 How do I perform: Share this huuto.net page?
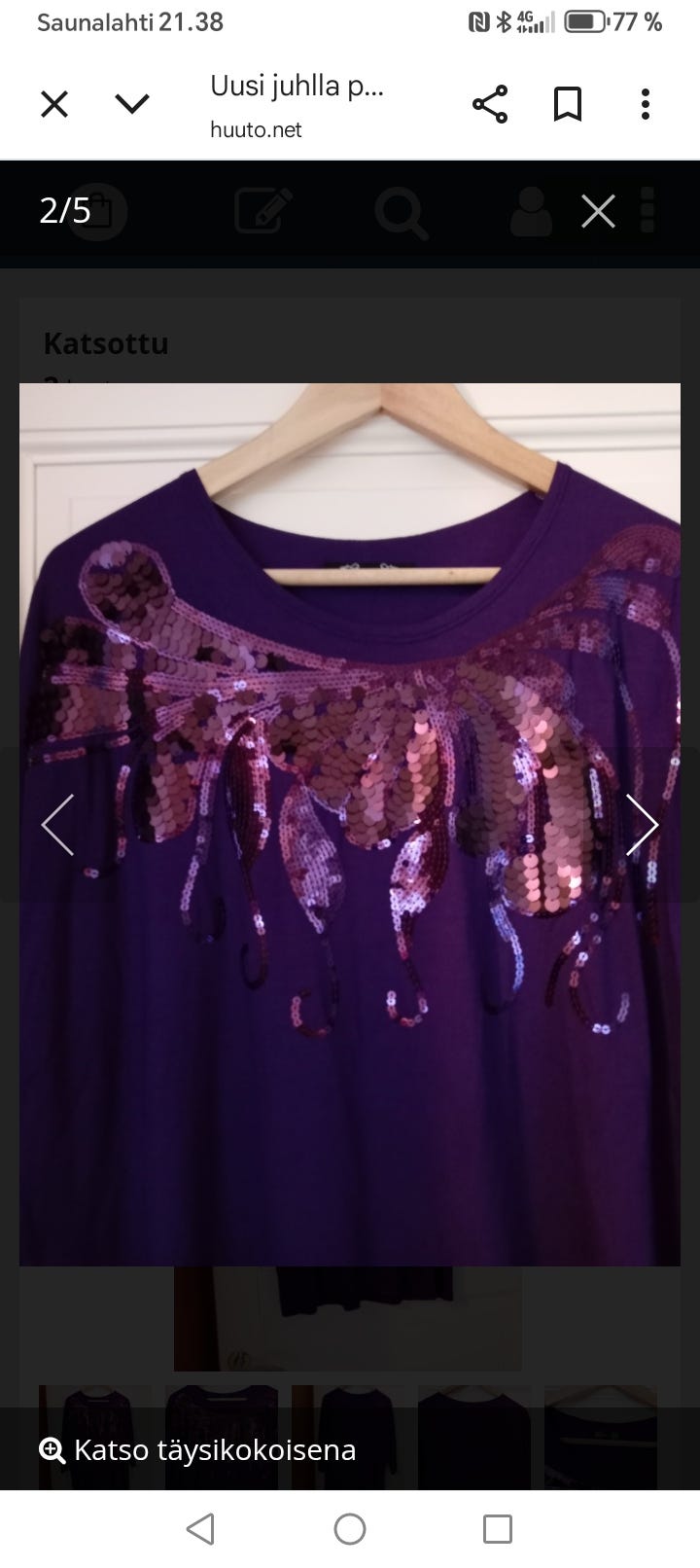pyautogui.click(x=490, y=104)
